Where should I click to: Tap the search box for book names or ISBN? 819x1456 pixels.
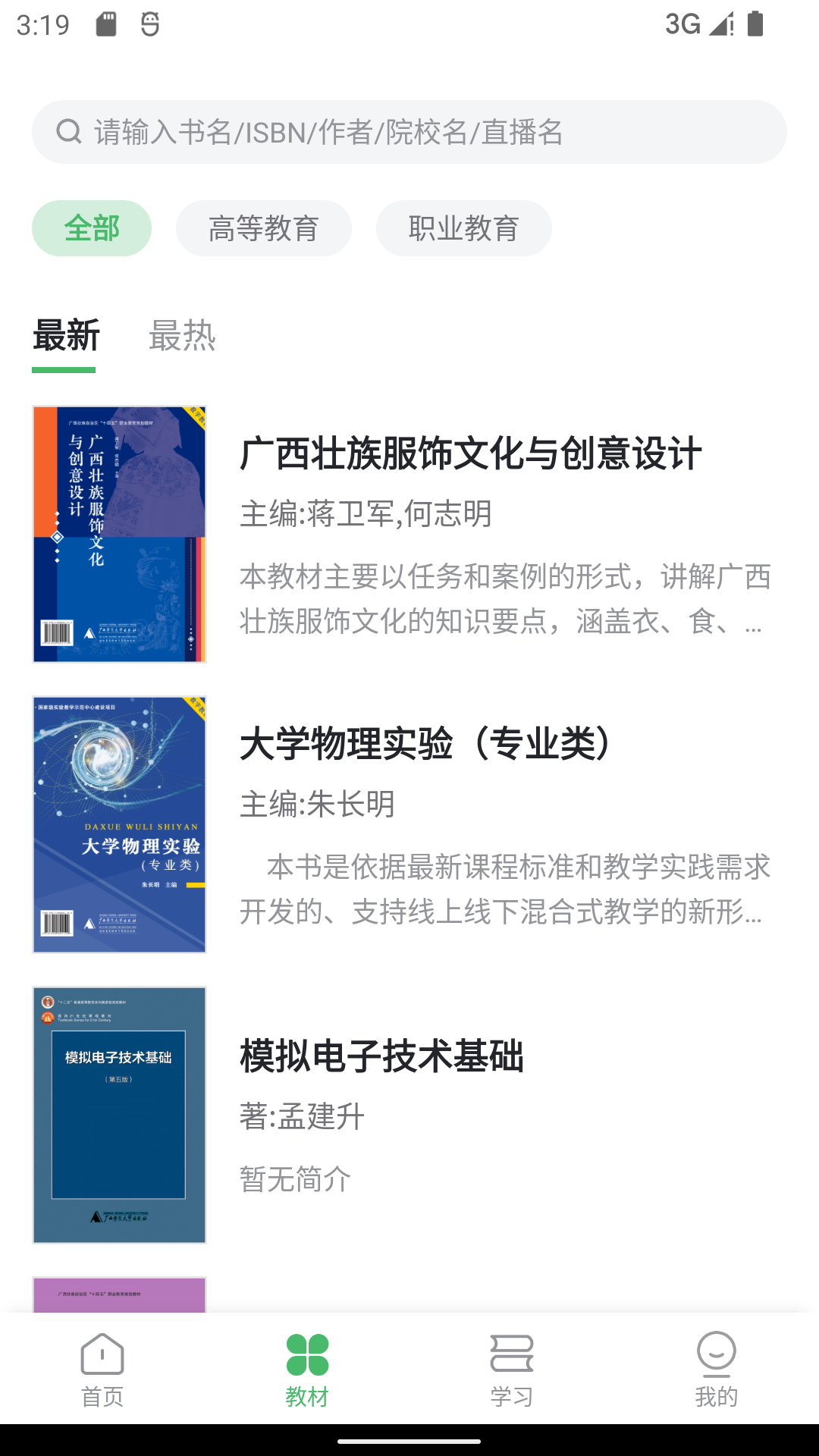click(409, 132)
